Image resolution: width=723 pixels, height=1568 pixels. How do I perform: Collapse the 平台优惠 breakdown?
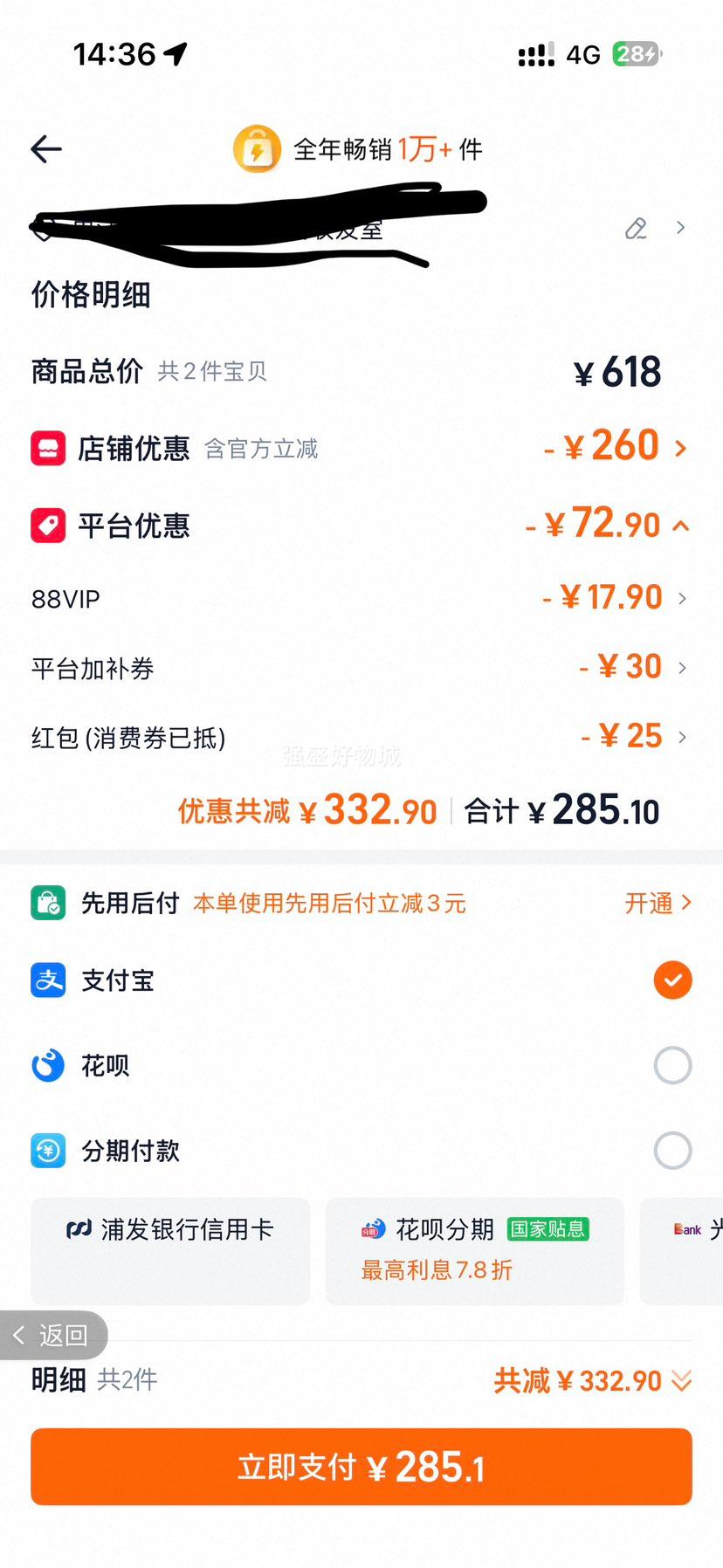(x=681, y=526)
